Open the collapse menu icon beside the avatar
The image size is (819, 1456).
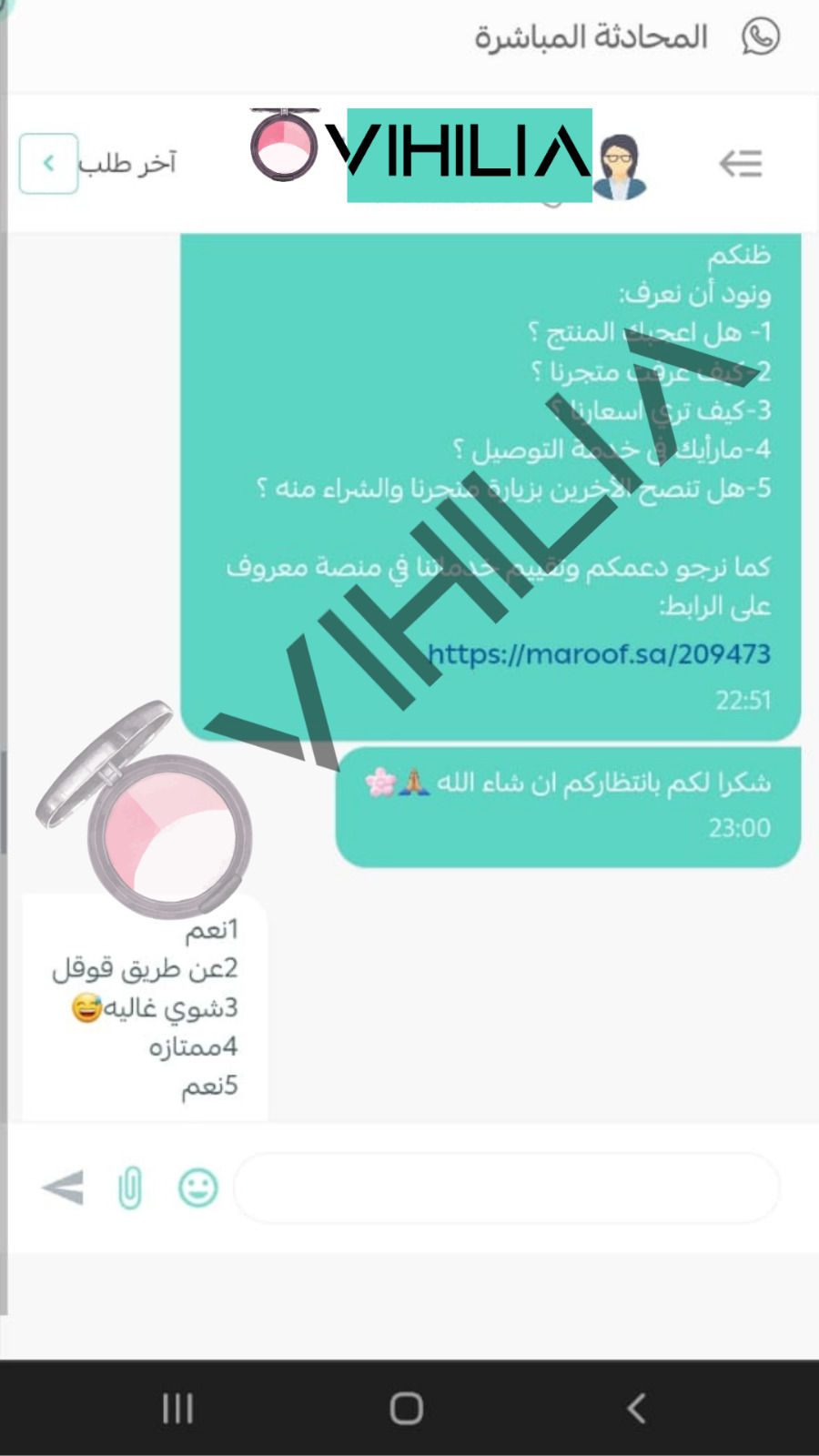(740, 164)
